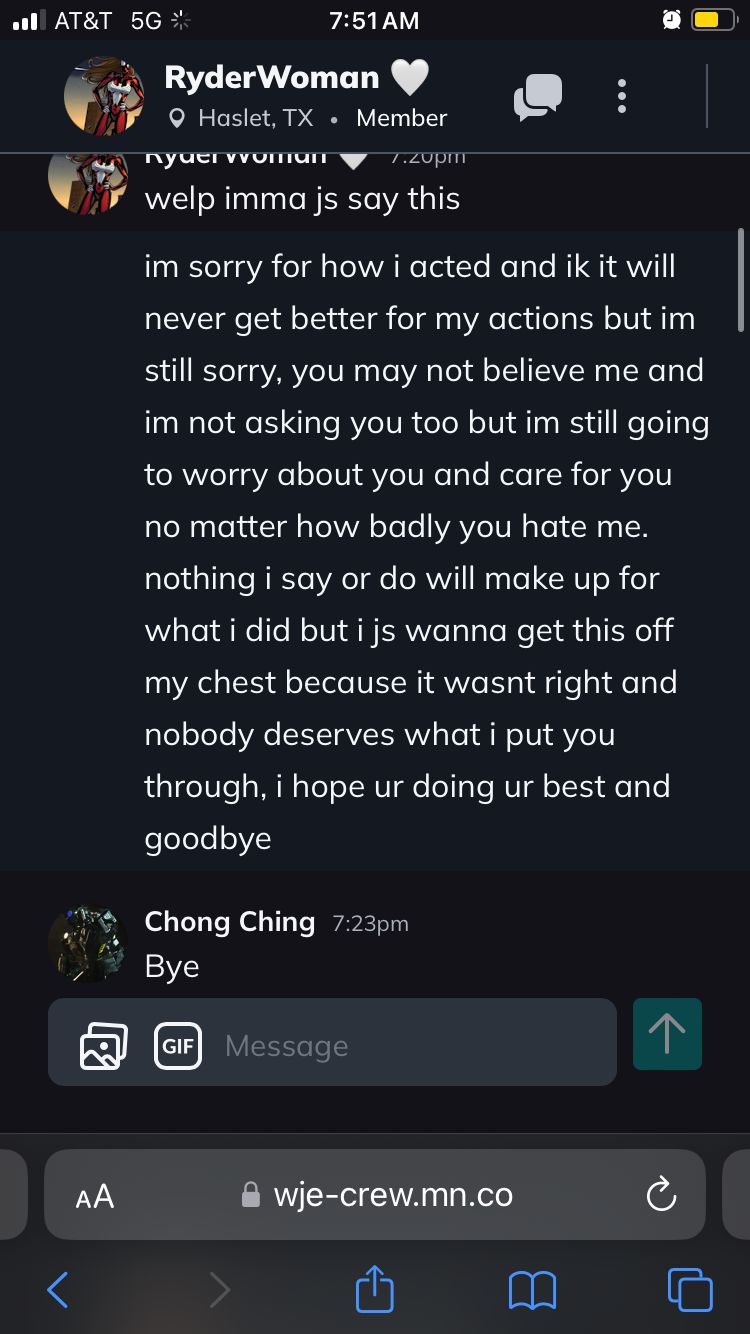
Task: Open the three-dot overflow menu
Action: click(x=622, y=96)
